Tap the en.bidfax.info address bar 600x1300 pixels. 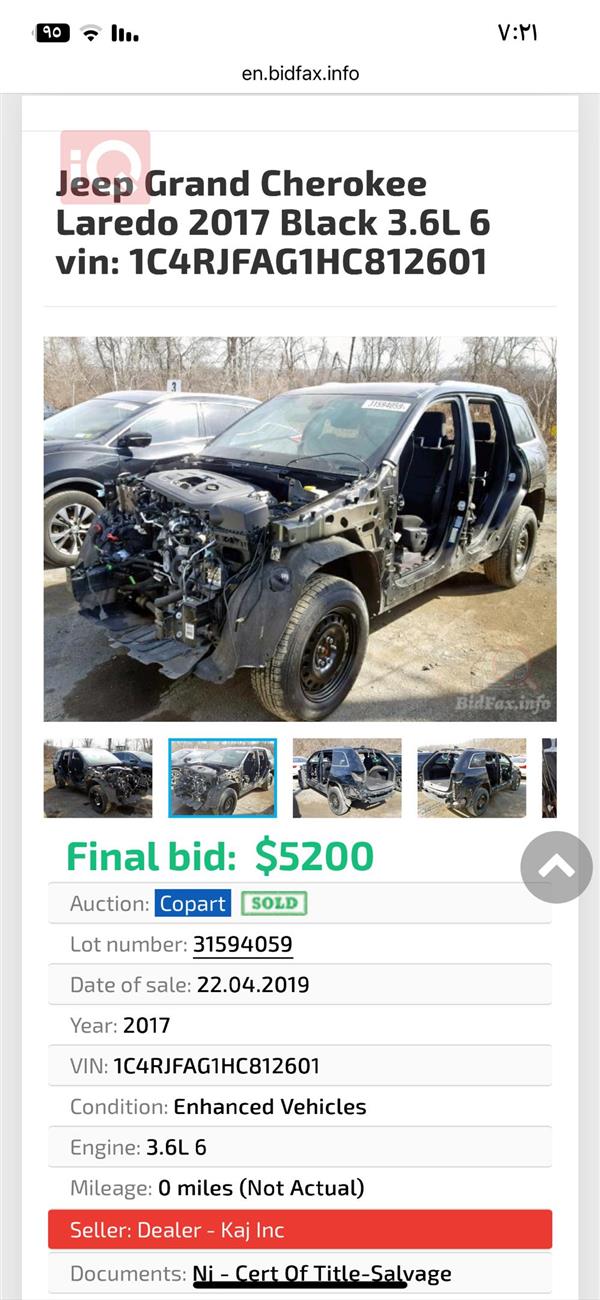300,73
